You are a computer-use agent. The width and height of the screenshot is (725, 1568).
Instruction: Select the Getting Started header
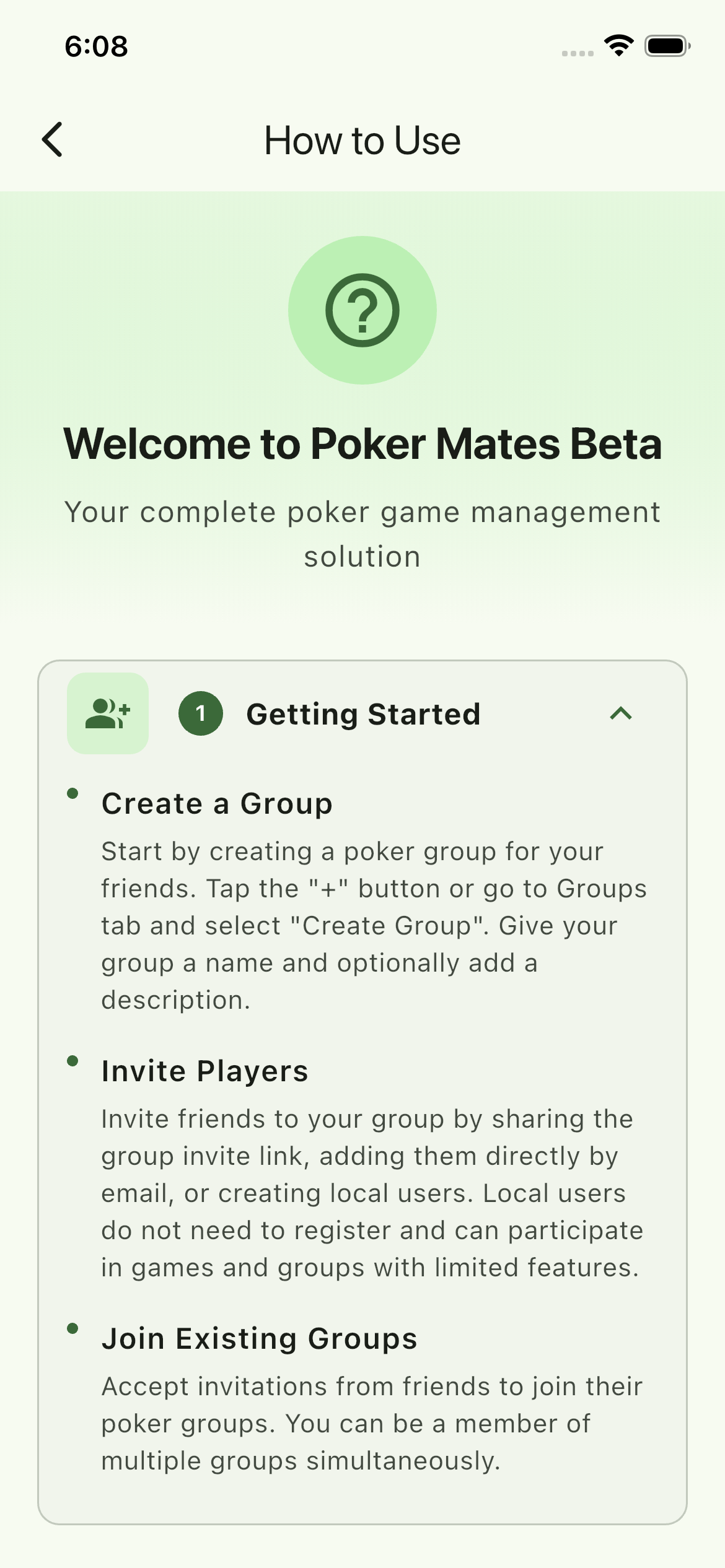coord(363,713)
